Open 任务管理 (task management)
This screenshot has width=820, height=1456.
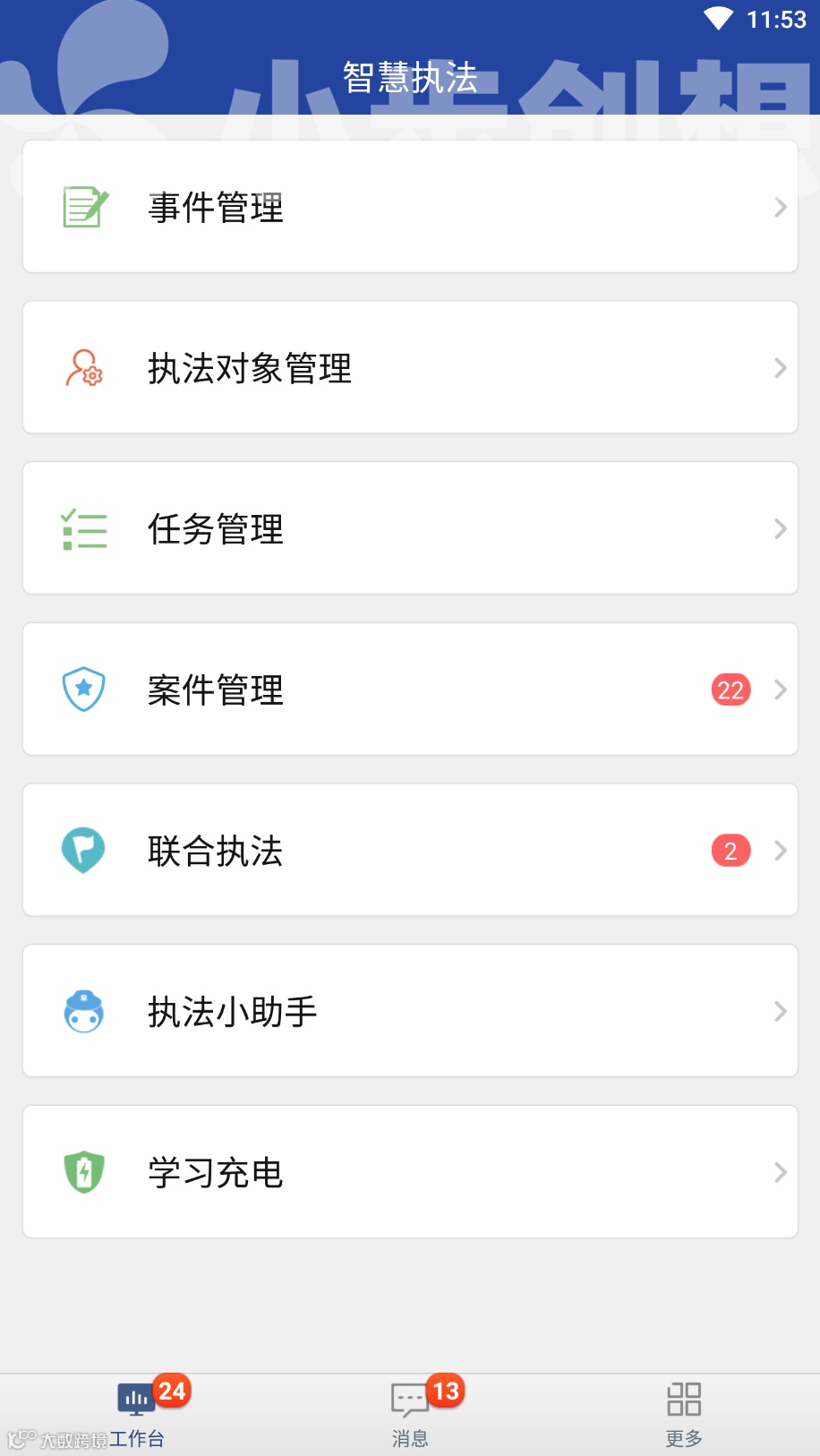(409, 528)
